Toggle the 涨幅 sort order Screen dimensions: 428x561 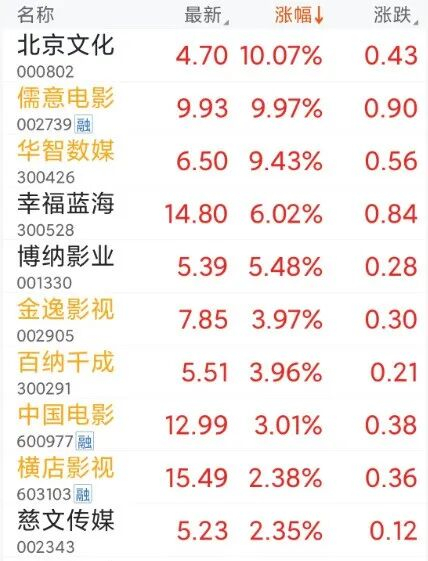pos(299,15)
